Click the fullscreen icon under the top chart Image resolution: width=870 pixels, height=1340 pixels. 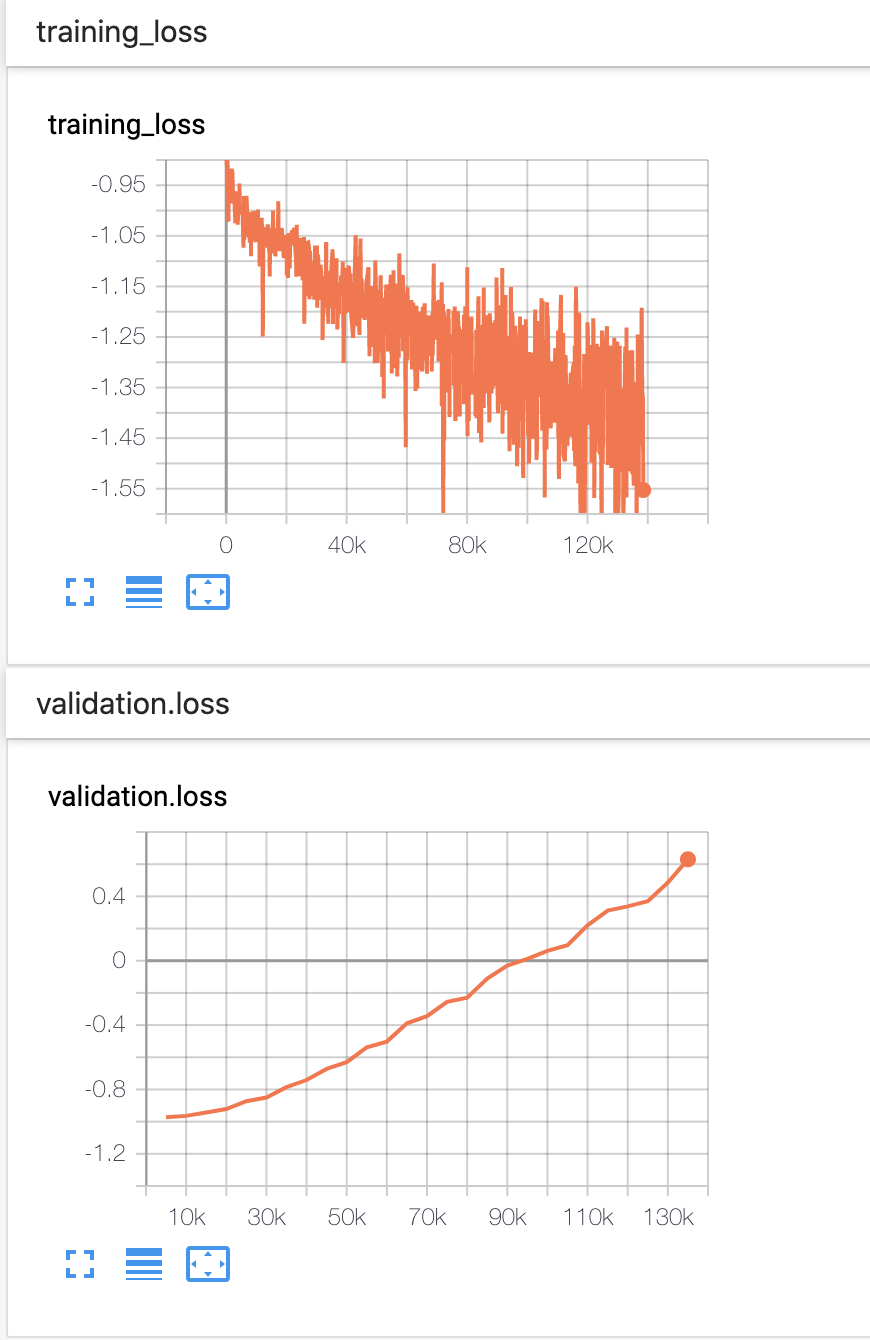[79, 592]
